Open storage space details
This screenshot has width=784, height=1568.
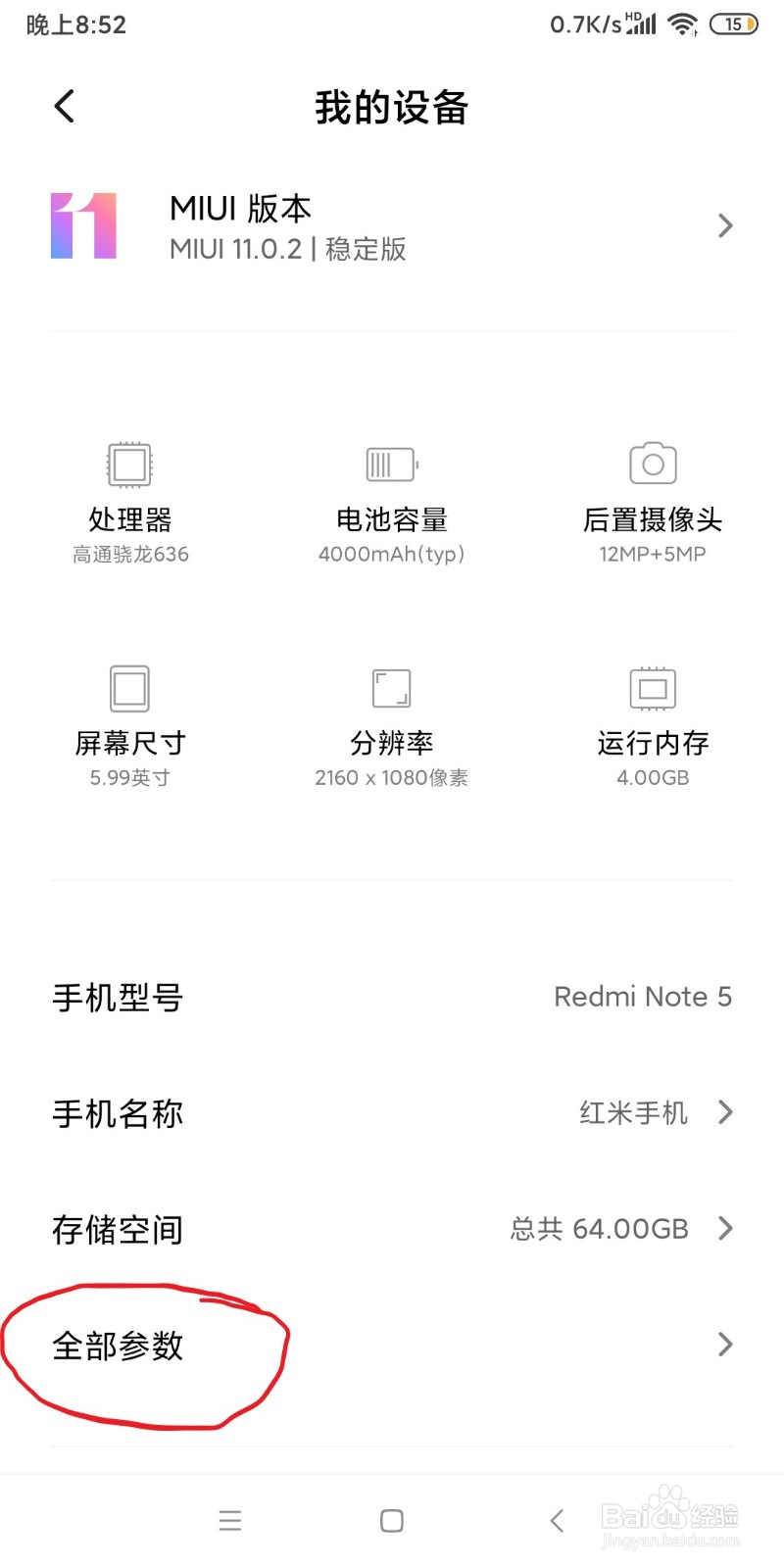click(392, 1229)
